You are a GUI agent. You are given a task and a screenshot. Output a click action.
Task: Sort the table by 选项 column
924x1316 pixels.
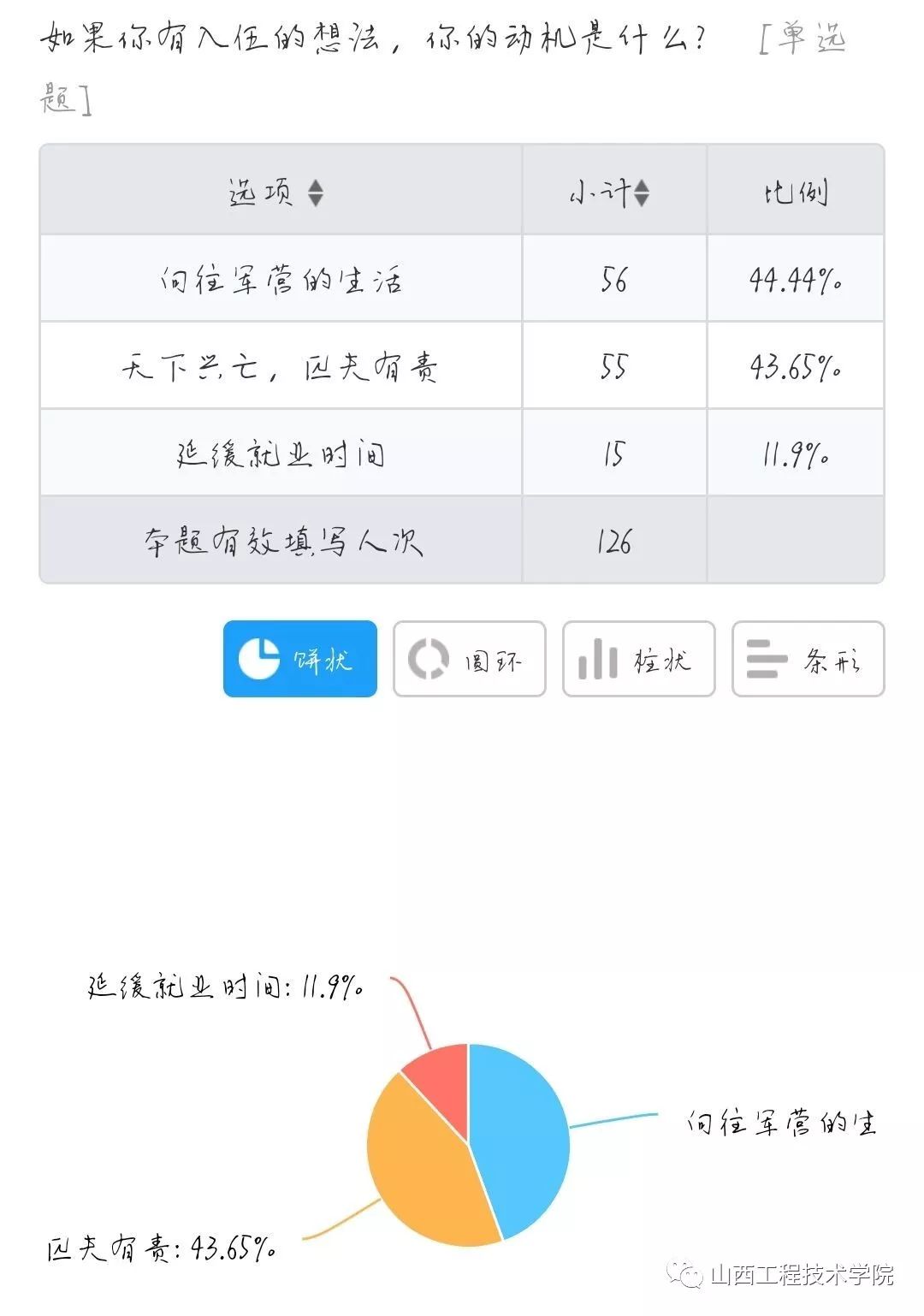click(315, 193)
